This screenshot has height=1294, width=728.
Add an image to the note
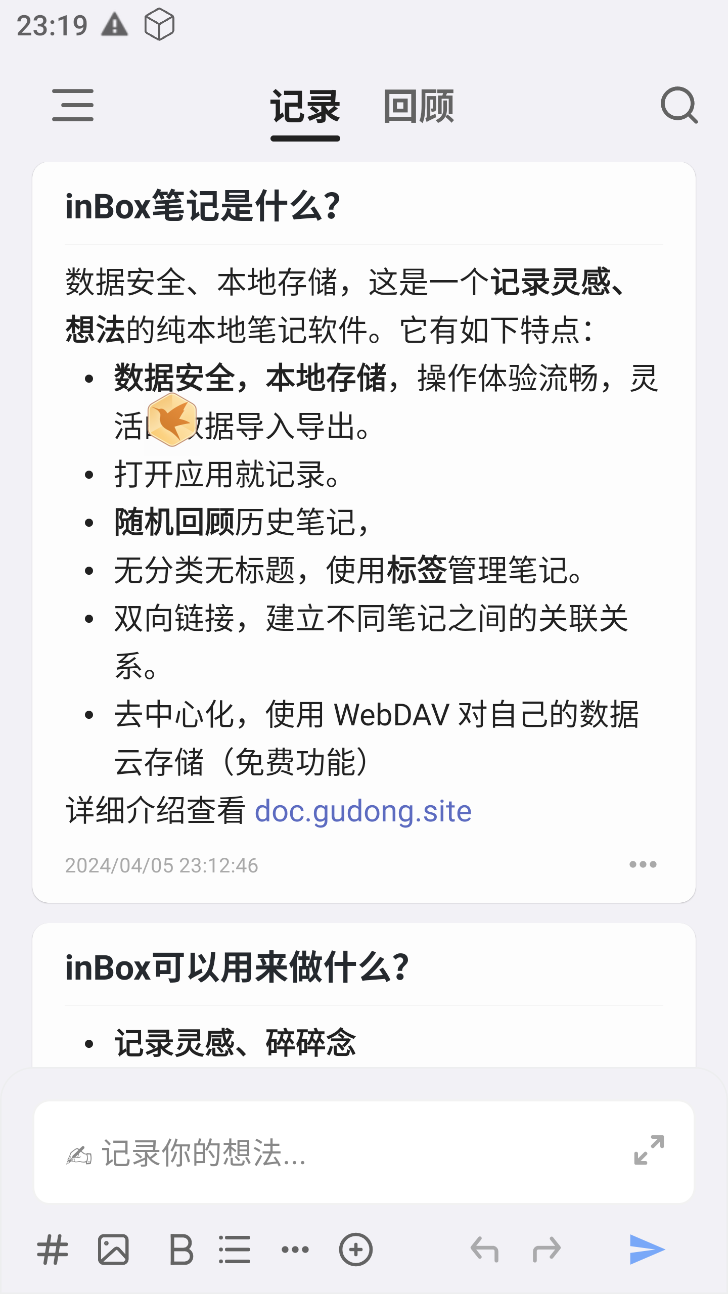(113, 1249)
